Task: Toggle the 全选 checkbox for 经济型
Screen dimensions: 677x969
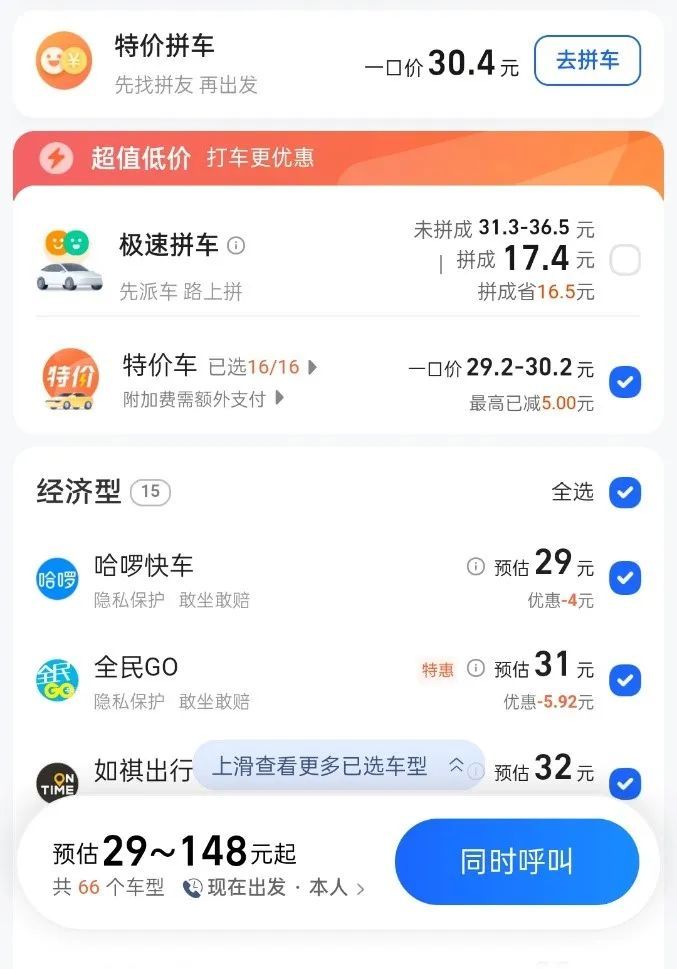Action: (625, 492)
